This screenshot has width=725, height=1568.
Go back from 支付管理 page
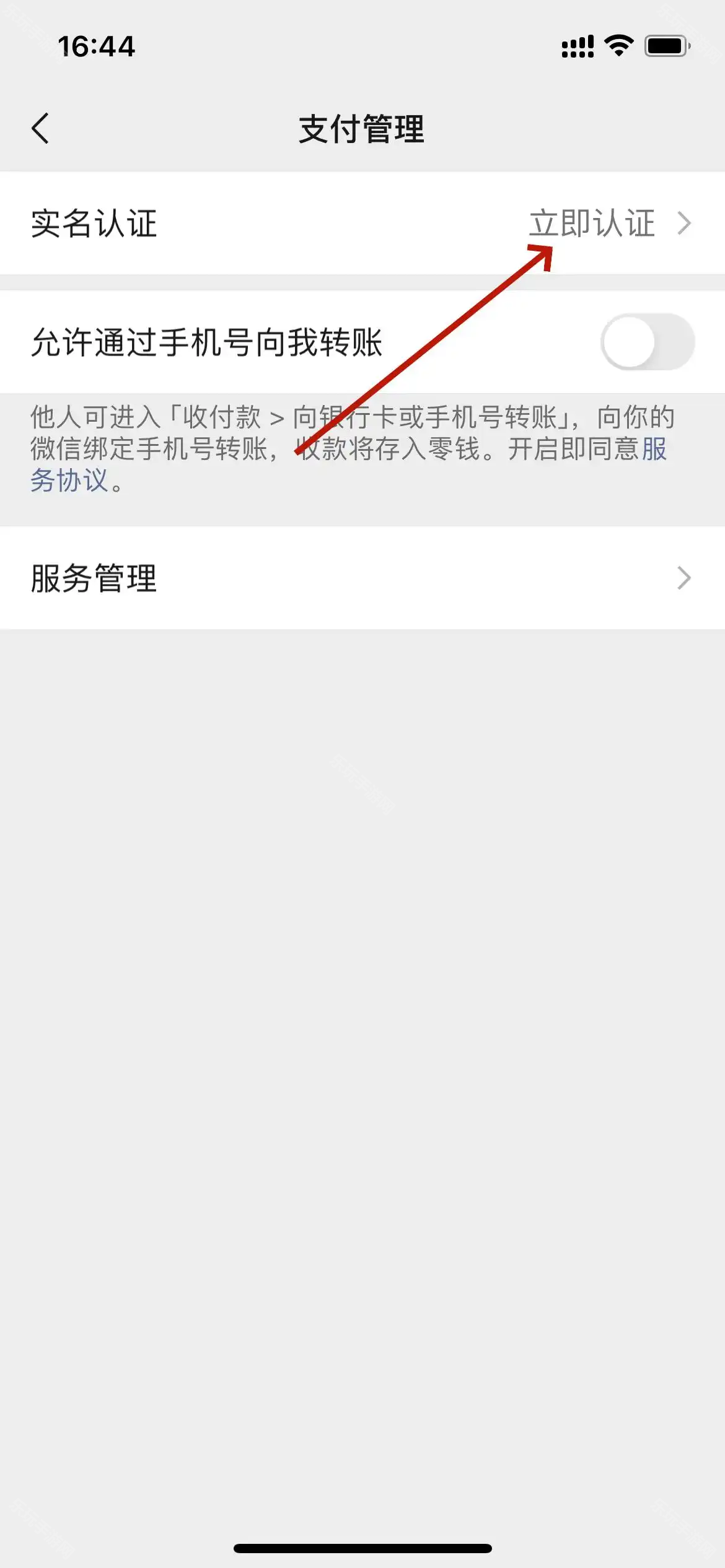[41, 129]
